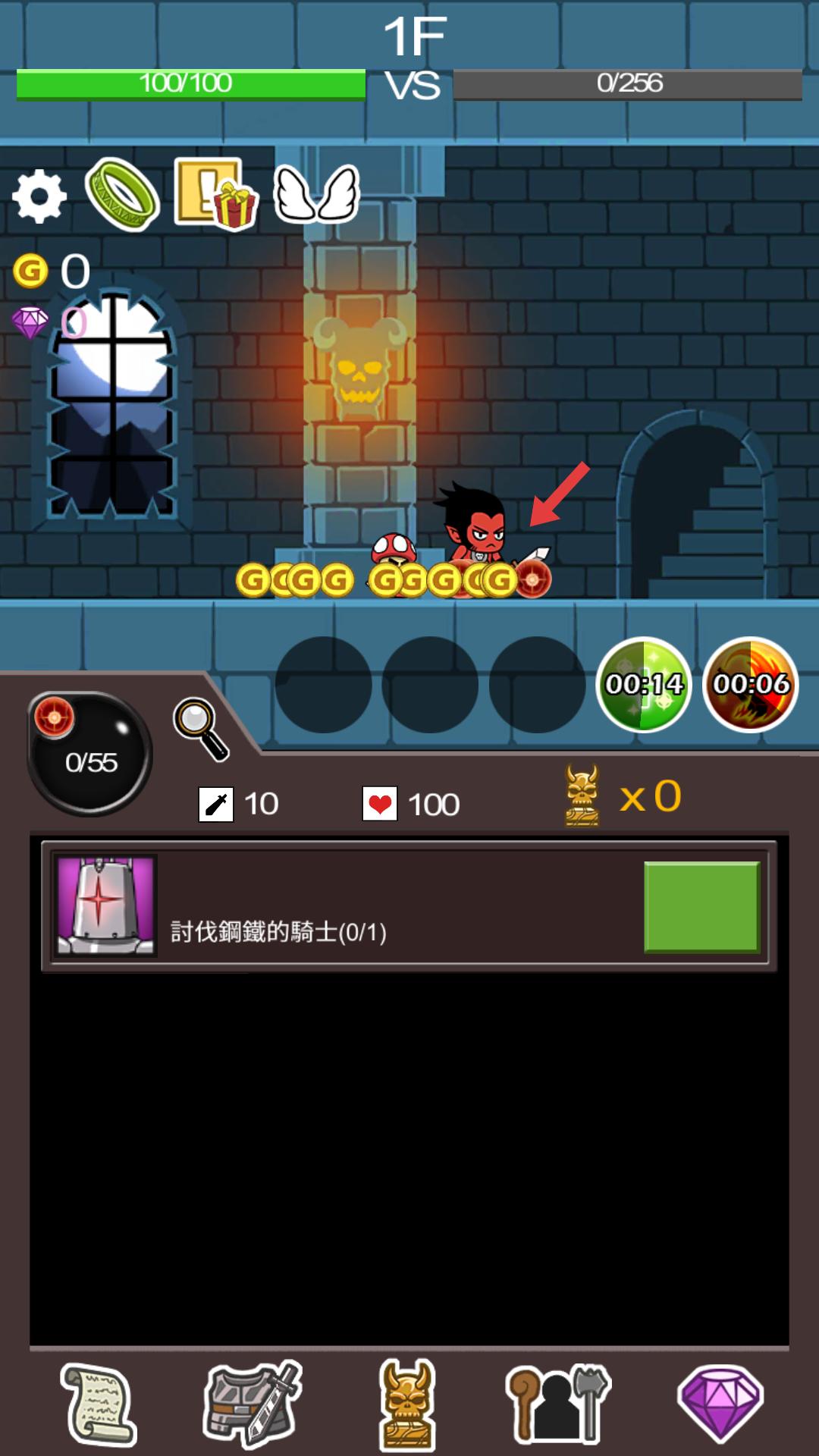Image resolution: width=819 pixels, height=1456 pixels.
Task: Switch to the mercenary character tab
Action: (x=558, y=1404)
